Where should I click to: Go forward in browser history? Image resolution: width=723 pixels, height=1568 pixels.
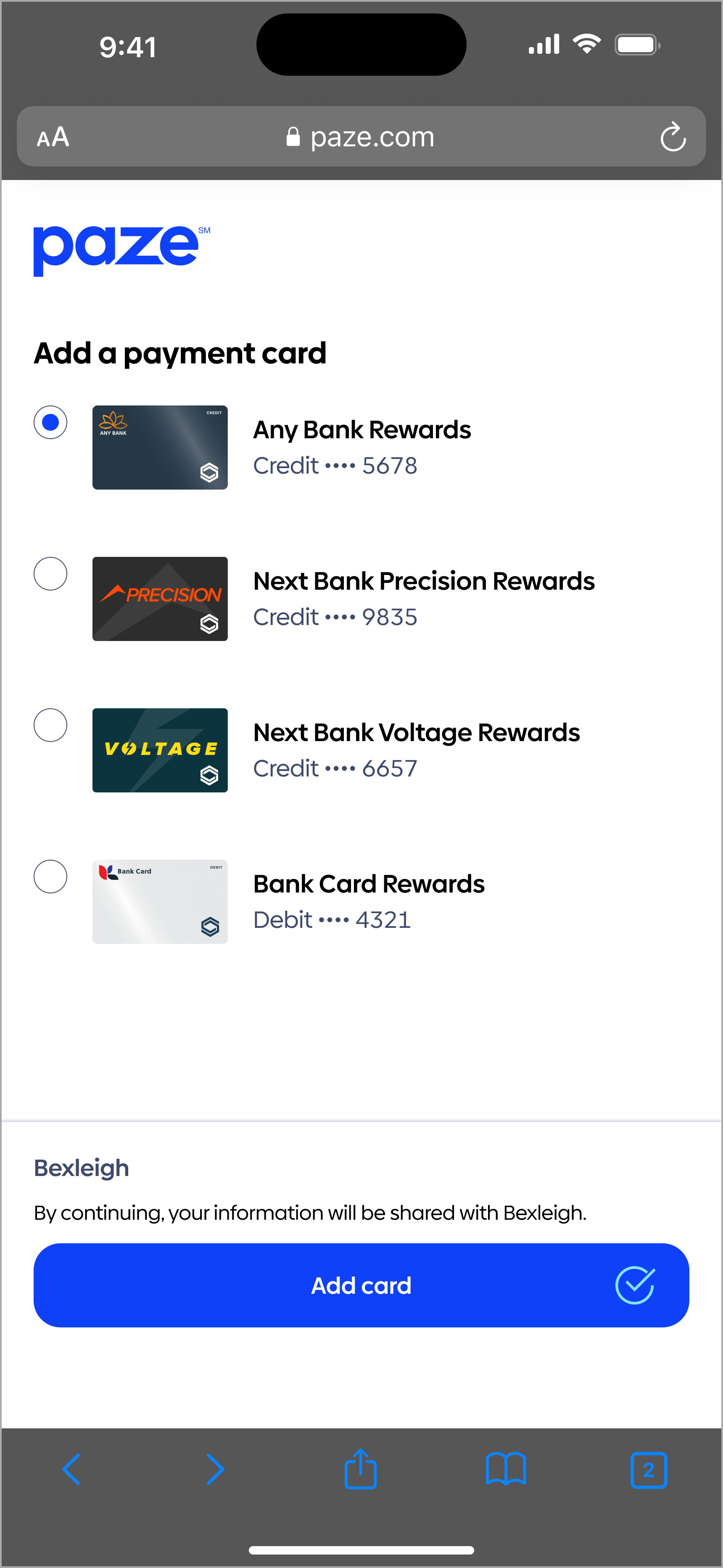pos(215,1470)
